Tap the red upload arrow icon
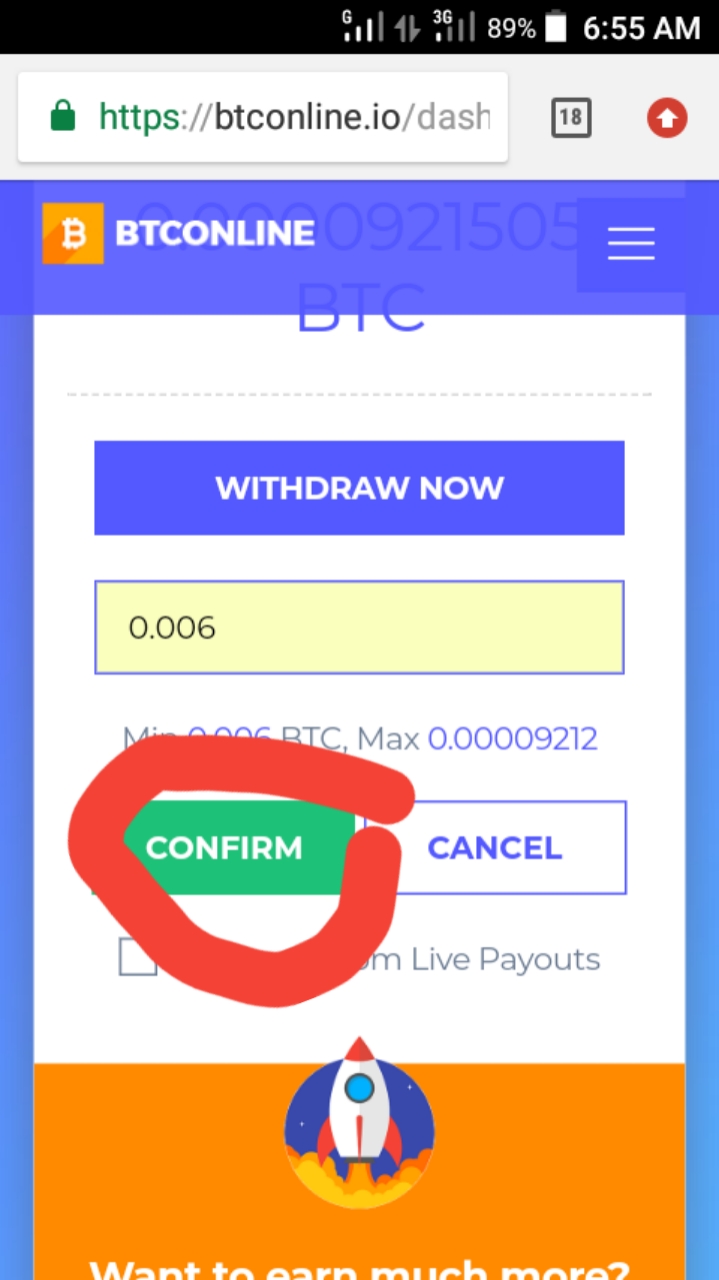This screenshot has height=1280, width=719. tap(667, 119)
